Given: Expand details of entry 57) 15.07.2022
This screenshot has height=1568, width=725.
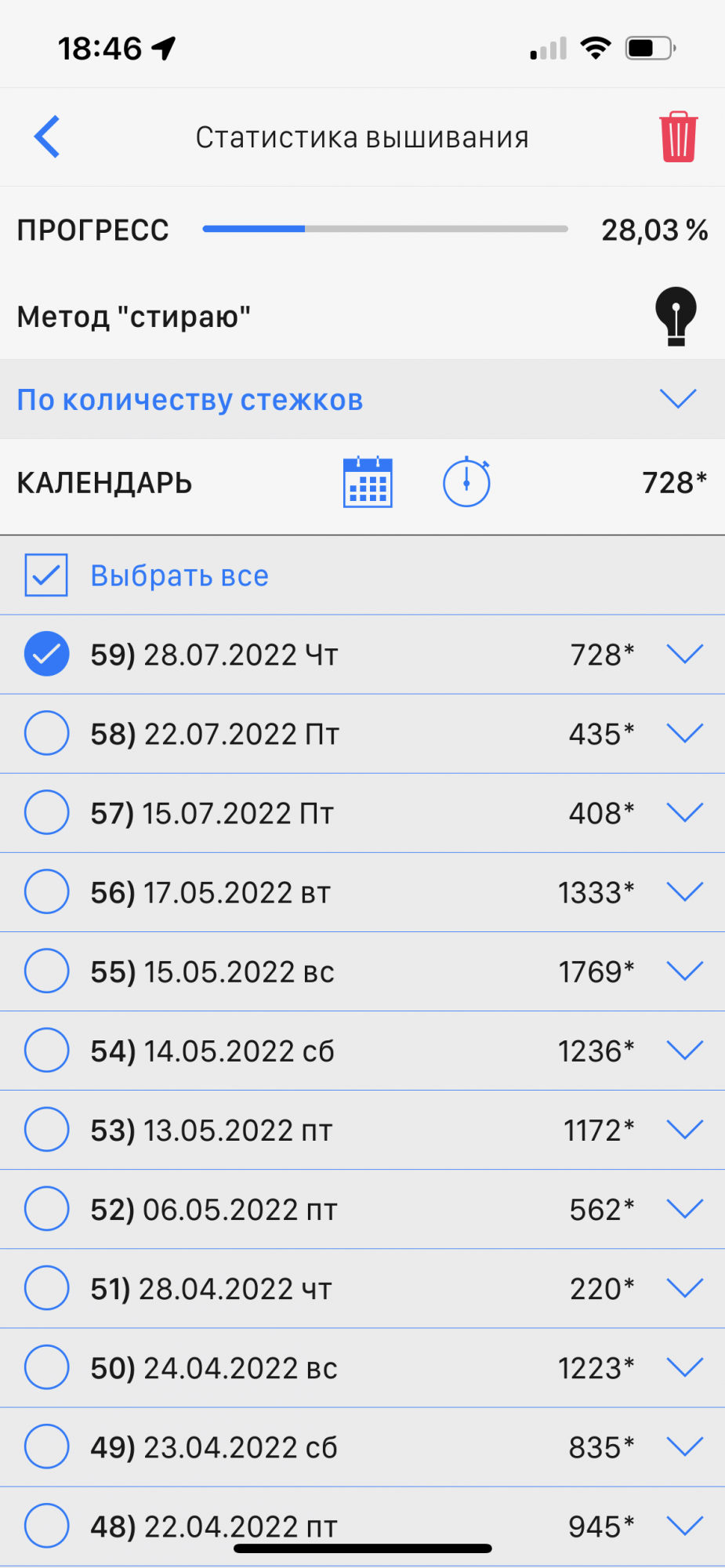Looking at the screenshot, I should coord(684,812).
